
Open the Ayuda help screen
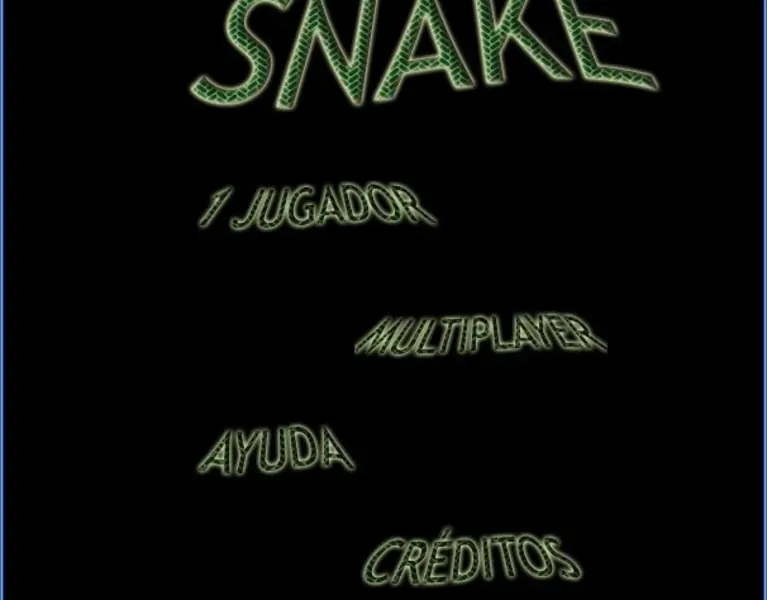(276, 454)
